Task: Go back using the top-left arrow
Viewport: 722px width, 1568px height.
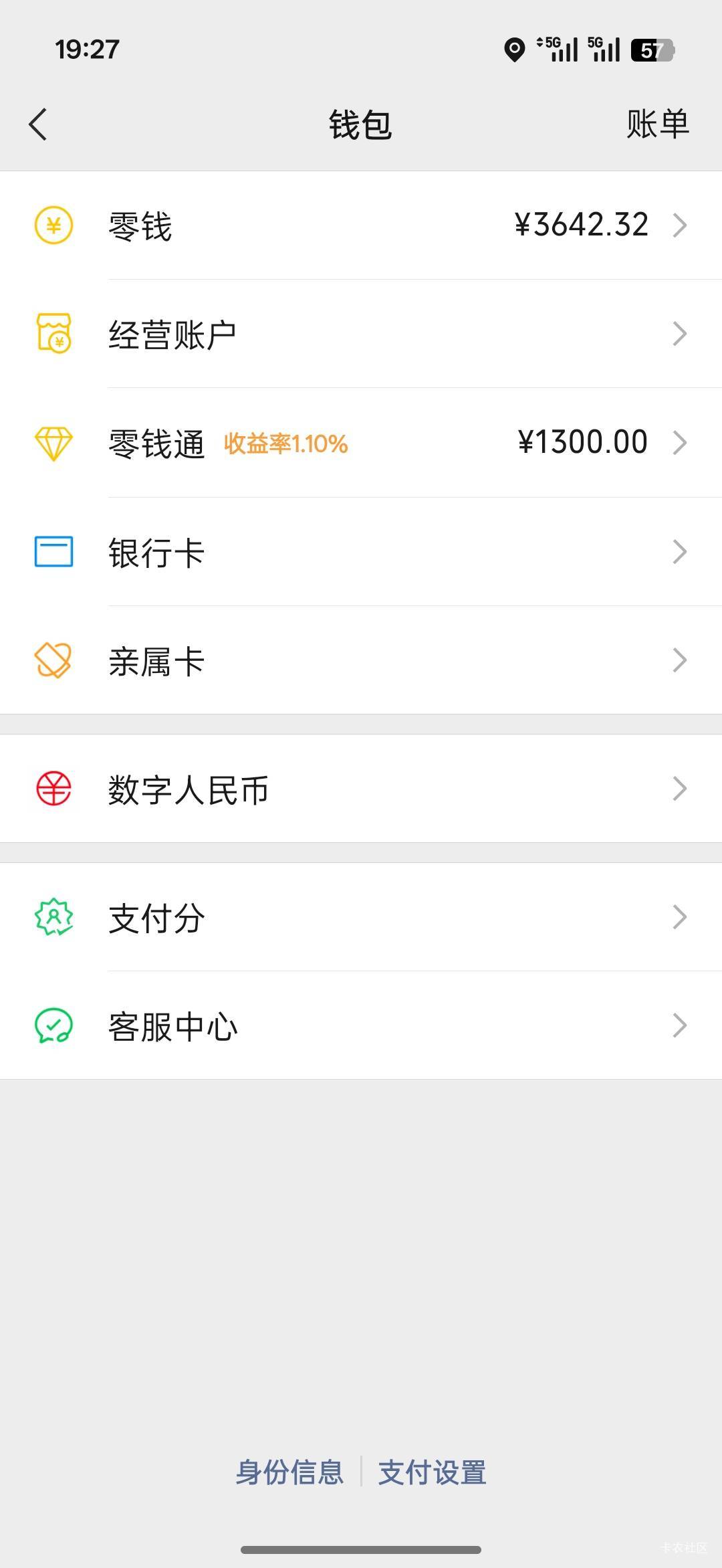Action: (38, 124)
